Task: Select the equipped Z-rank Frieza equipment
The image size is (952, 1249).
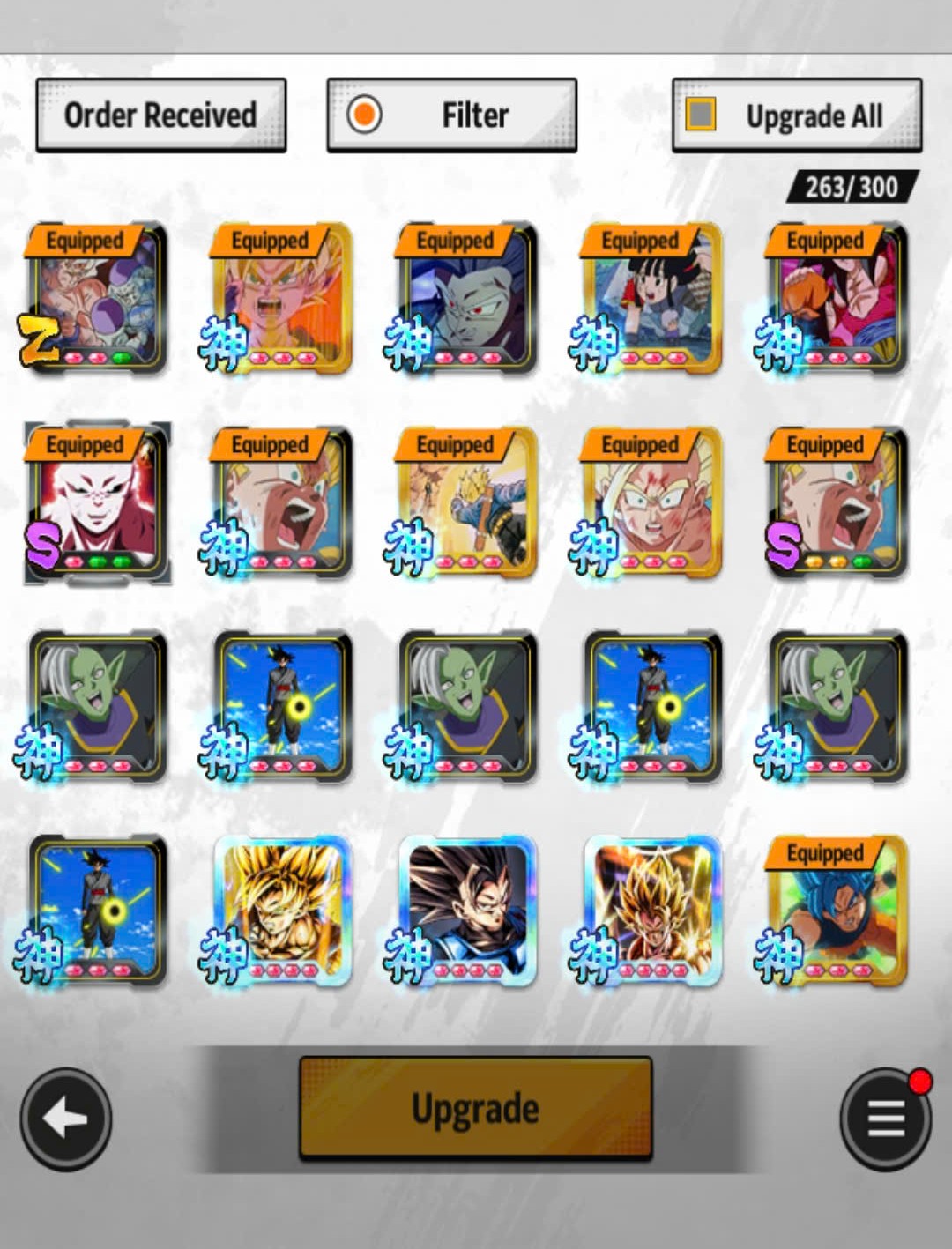Action: click(97, 300)
